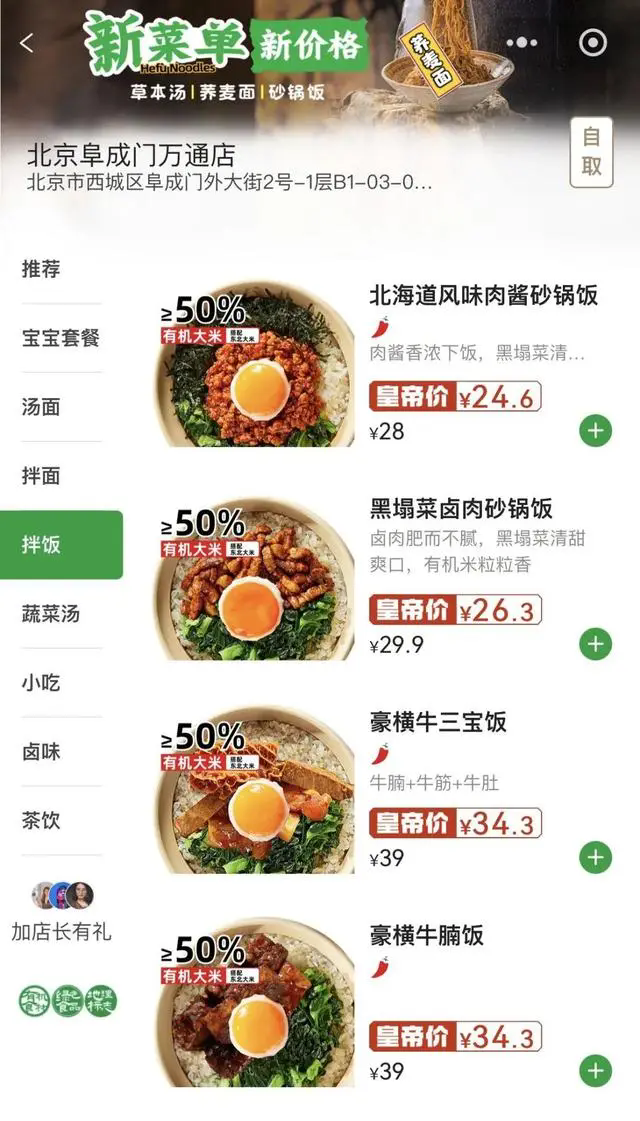Add 北海道风味肉酱砂锅饭 to the cart
This screenshot has height=1121, width=640.
pos(596,431)
